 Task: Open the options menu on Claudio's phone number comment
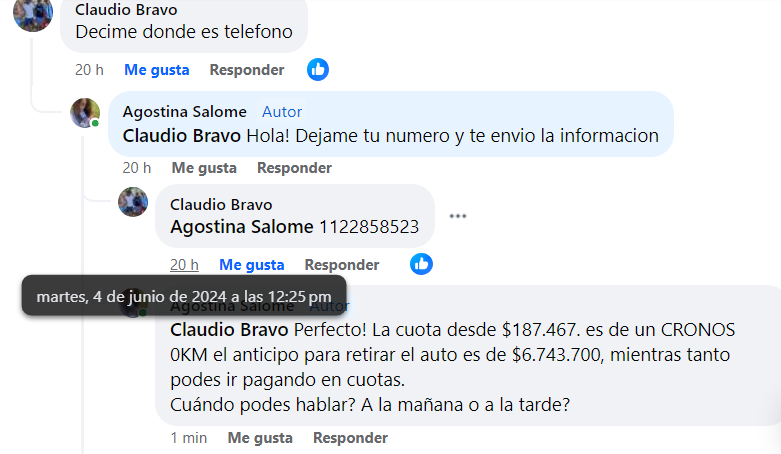458,216
